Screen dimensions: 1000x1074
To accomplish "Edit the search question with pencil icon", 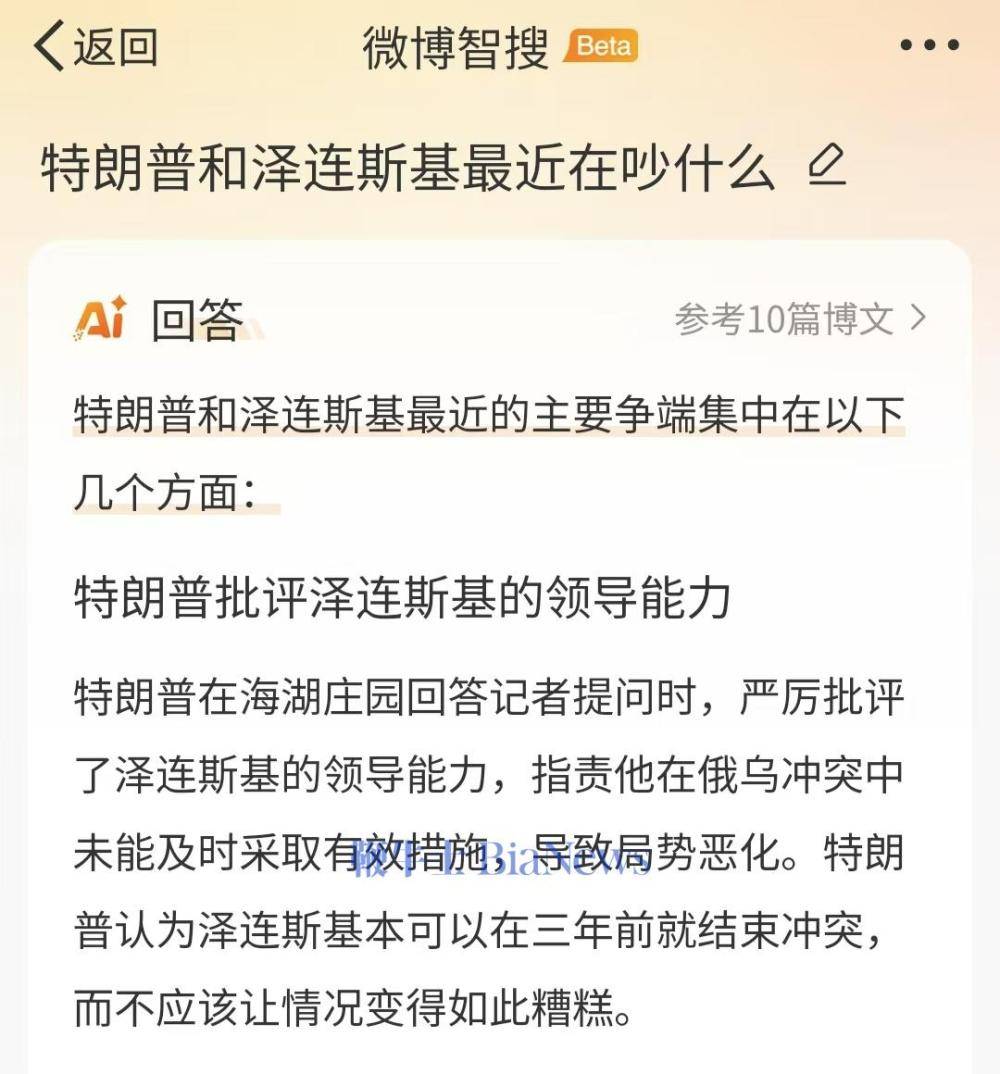I will (x=826, y=168).
